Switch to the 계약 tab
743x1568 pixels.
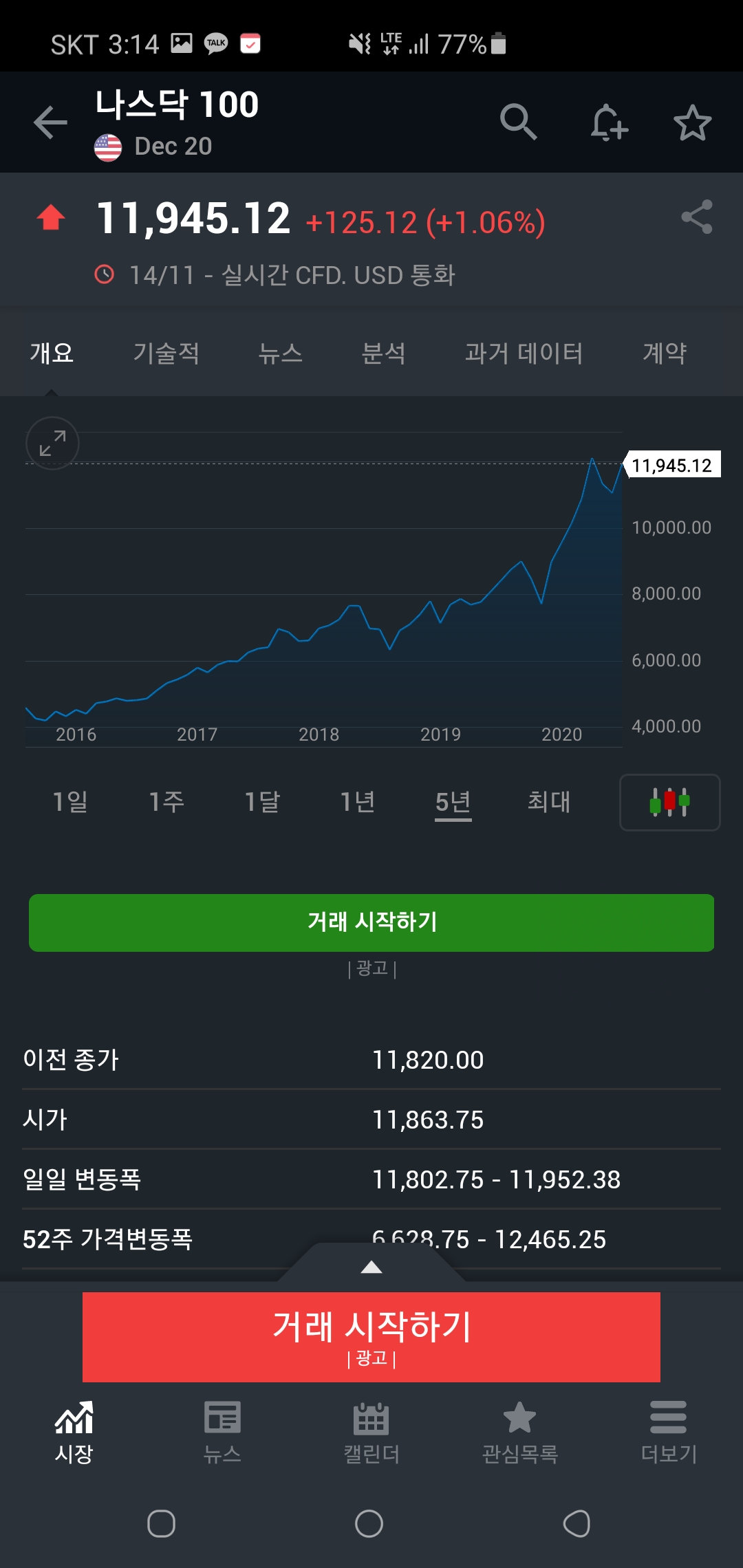pyautogui.click(x=665, y=353)
